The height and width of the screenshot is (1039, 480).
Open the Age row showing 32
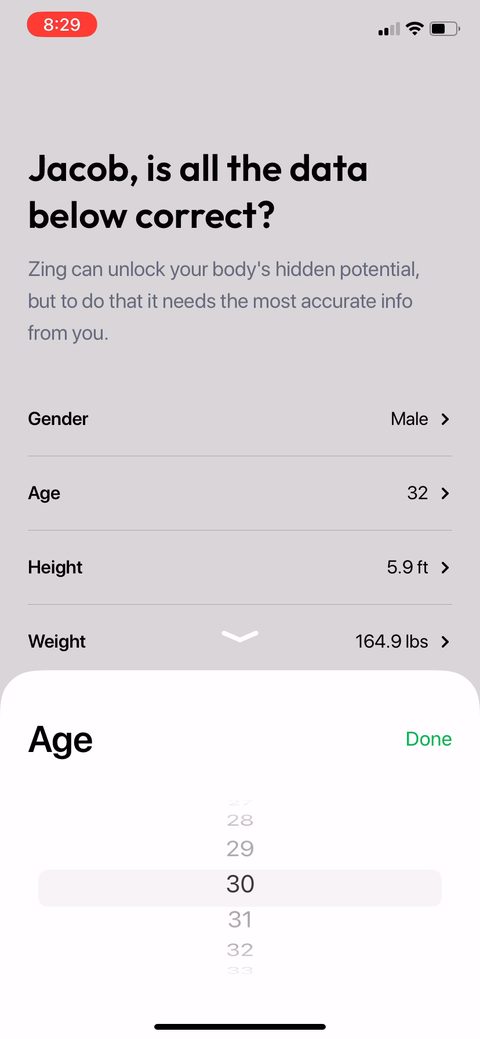pos(240,493)
